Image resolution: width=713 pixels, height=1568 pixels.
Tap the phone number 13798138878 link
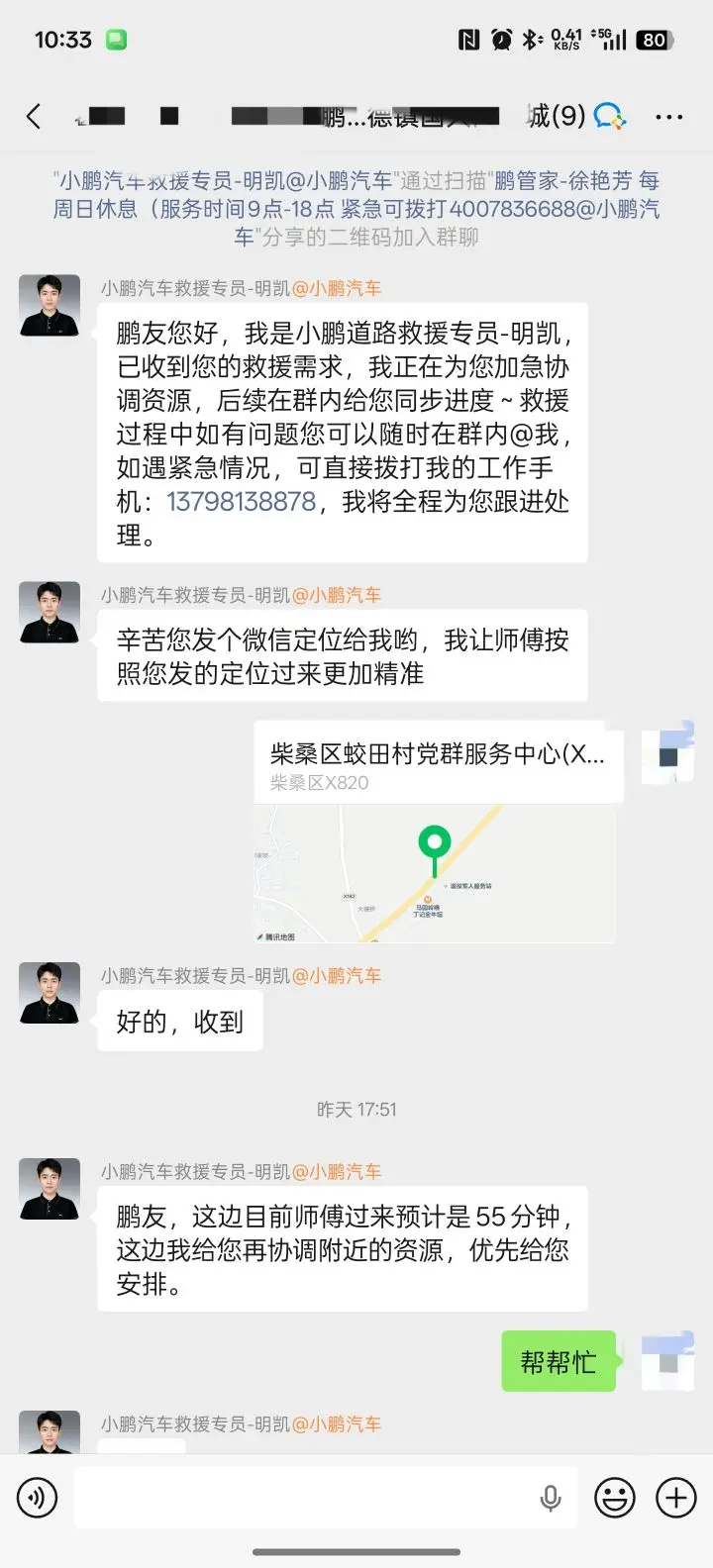241,501
